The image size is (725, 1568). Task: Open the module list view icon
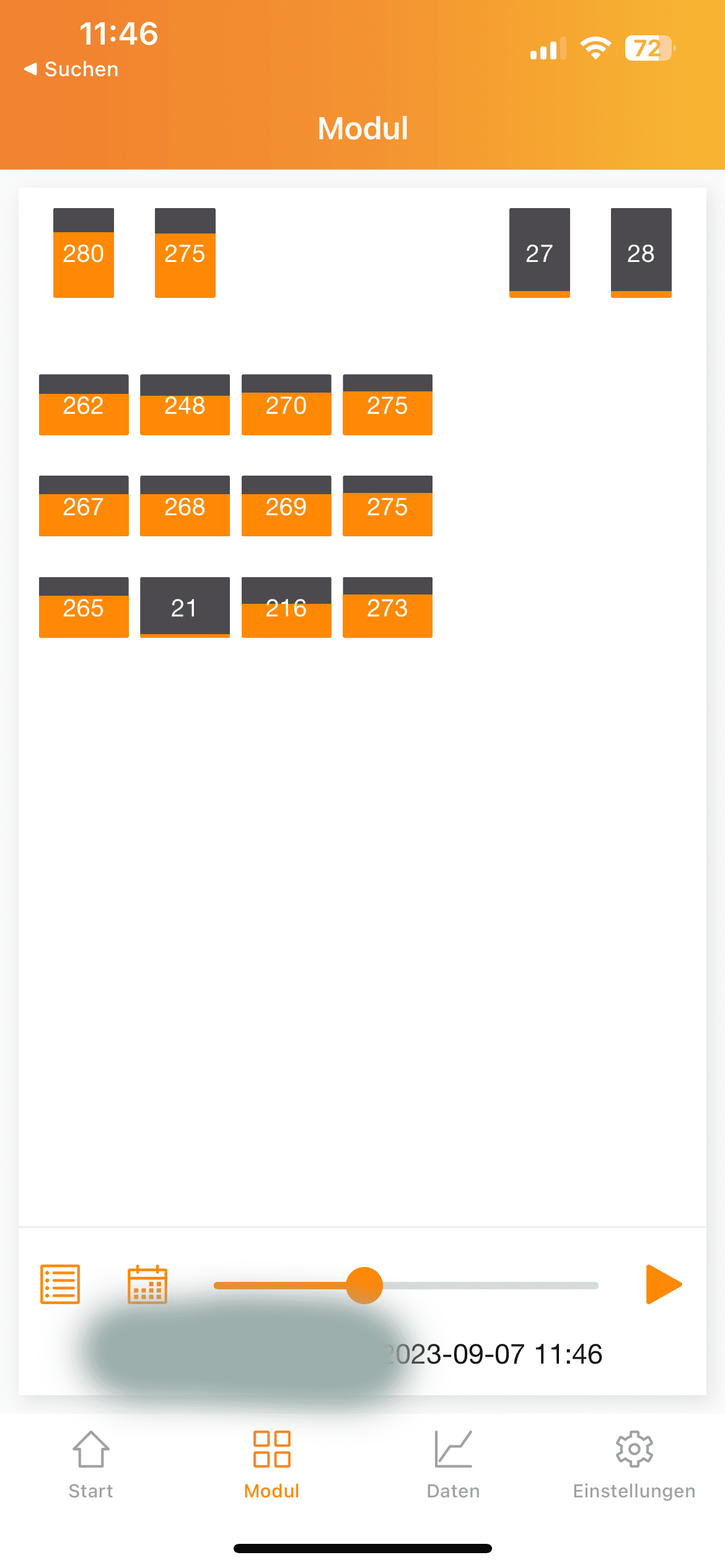click(60, 1284)
